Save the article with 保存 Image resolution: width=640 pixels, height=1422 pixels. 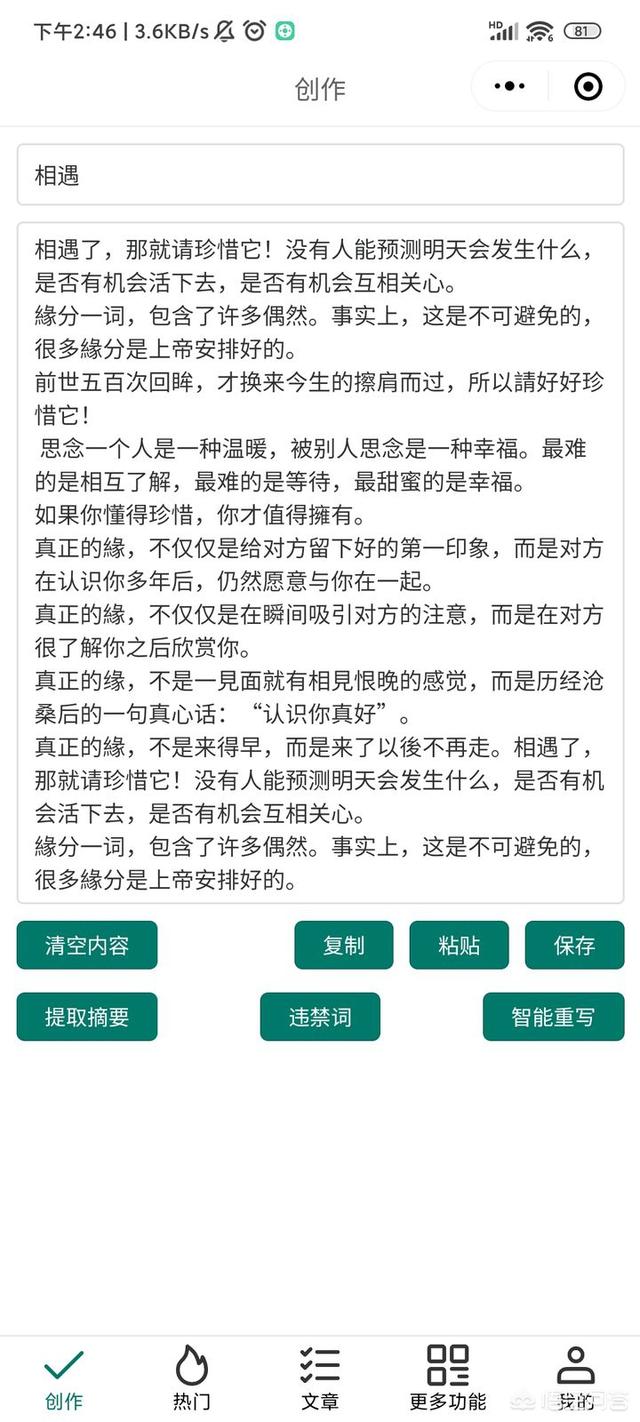point(574,945)
